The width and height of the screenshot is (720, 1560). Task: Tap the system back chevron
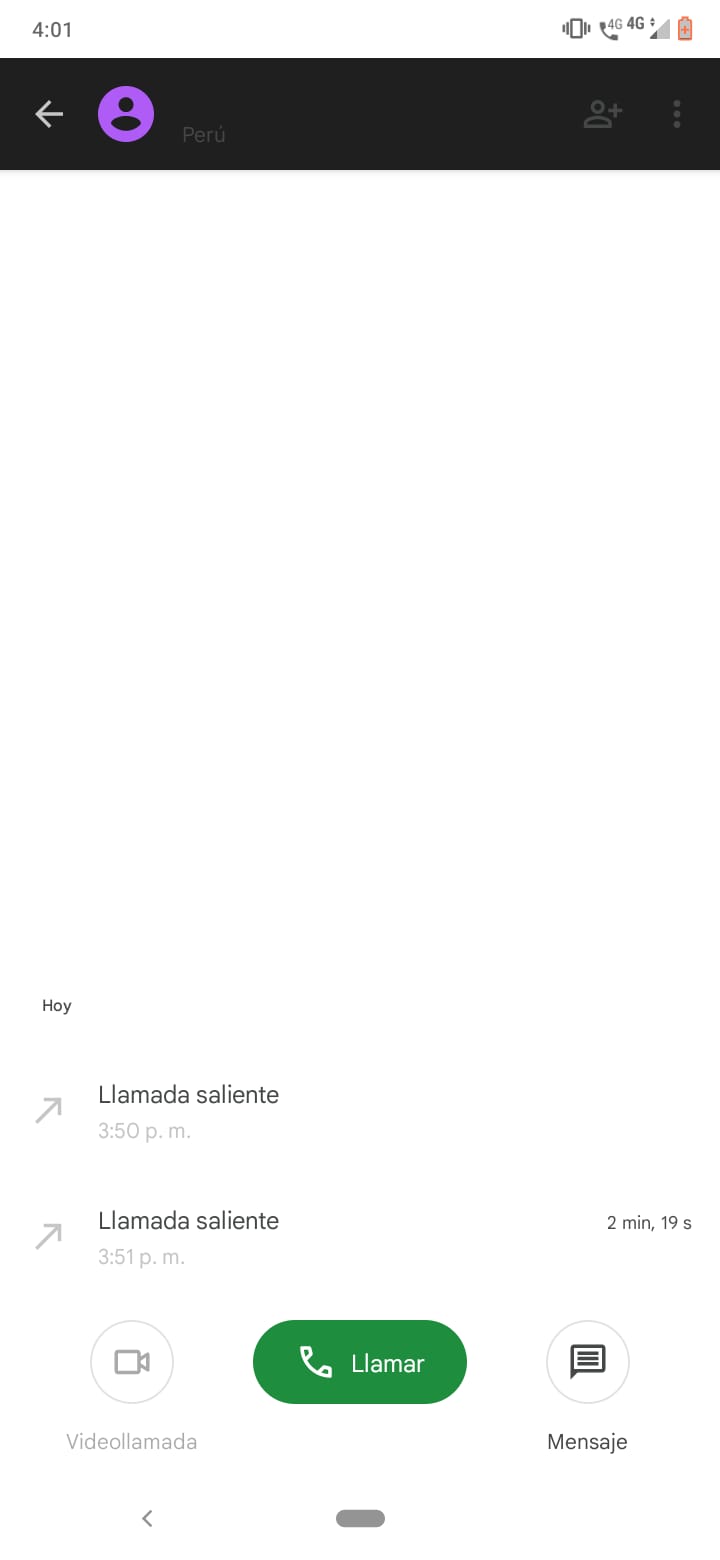[147, 1518]
